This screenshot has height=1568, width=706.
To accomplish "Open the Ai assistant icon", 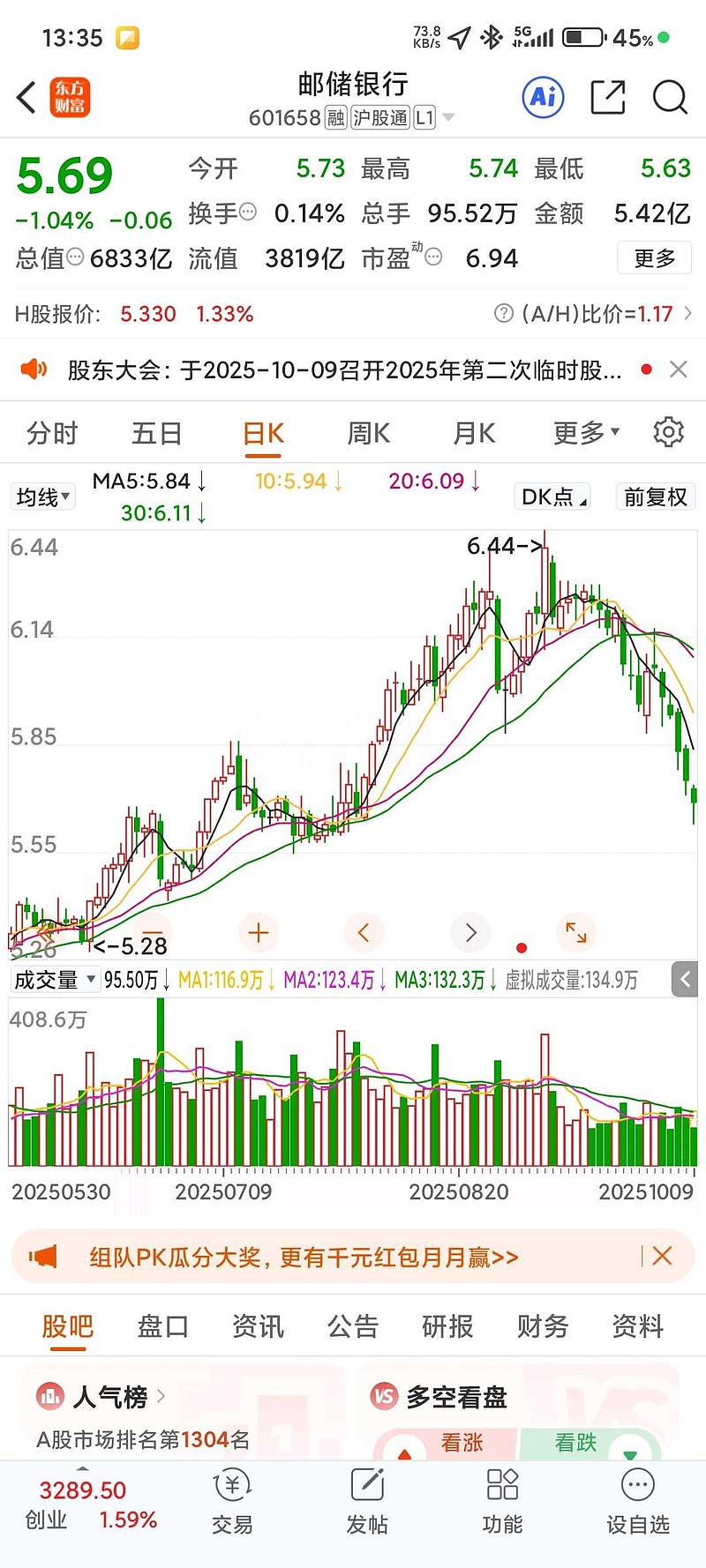I will pyautogui.click(x=543, y=97).
